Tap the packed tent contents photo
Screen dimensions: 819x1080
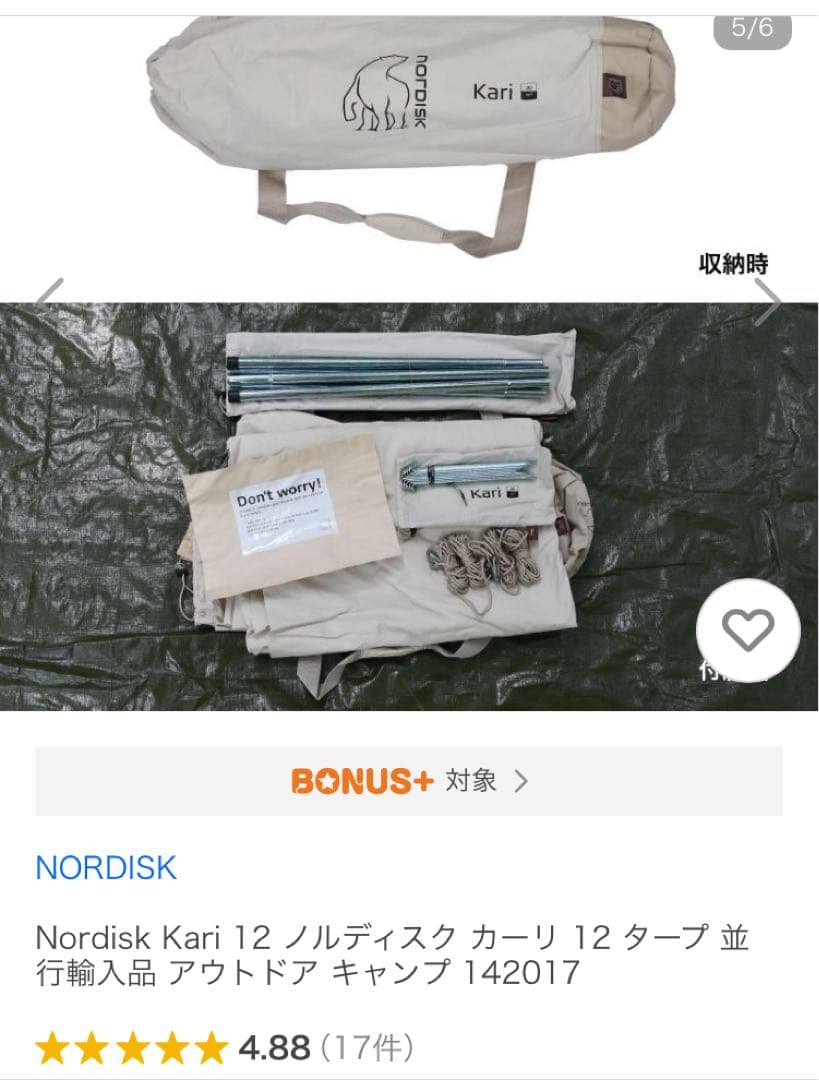(400, 500)
